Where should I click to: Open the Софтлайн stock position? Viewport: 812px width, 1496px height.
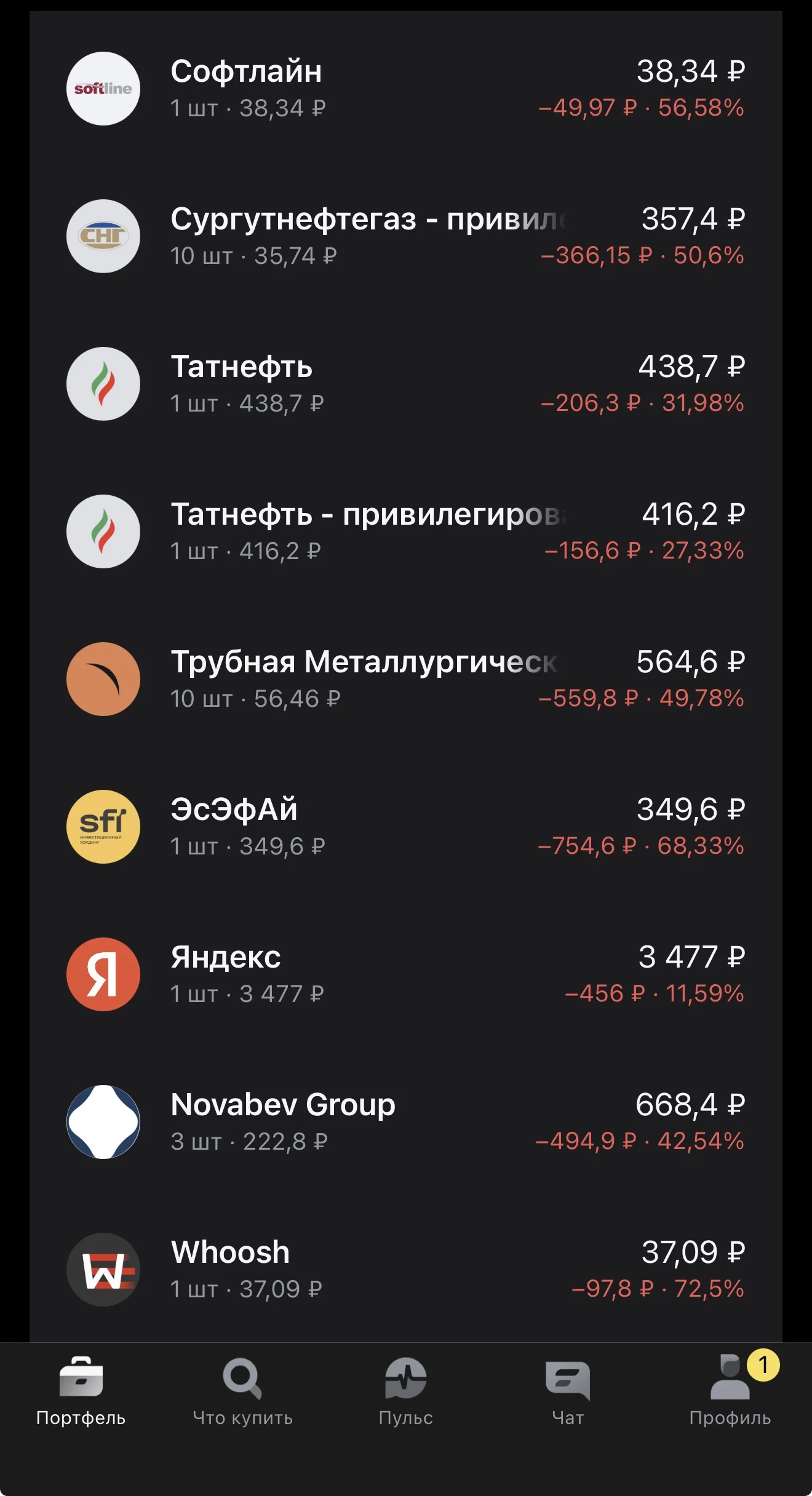tap(406, 89)
